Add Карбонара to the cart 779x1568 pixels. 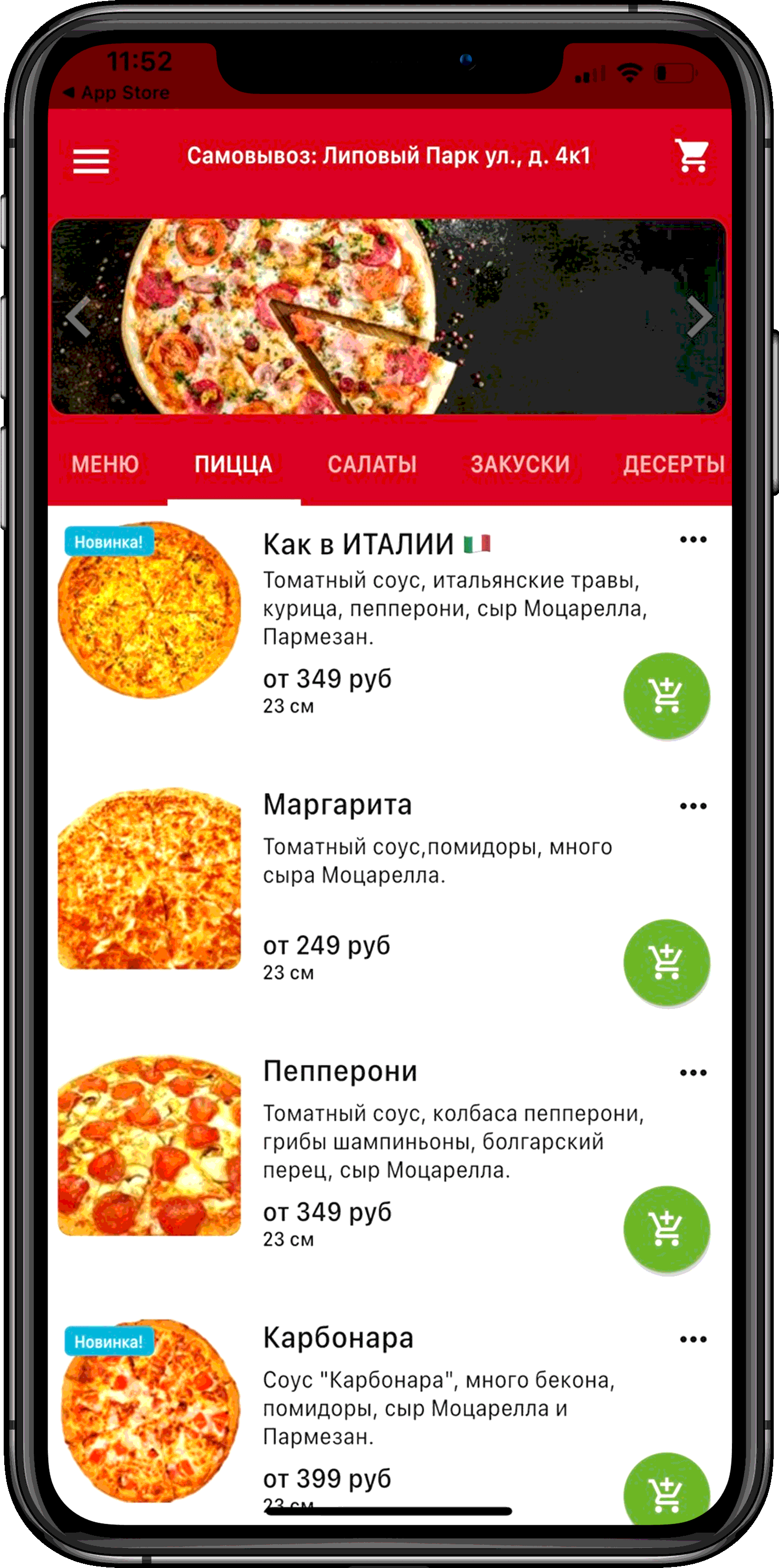(x=667, y=1491)
